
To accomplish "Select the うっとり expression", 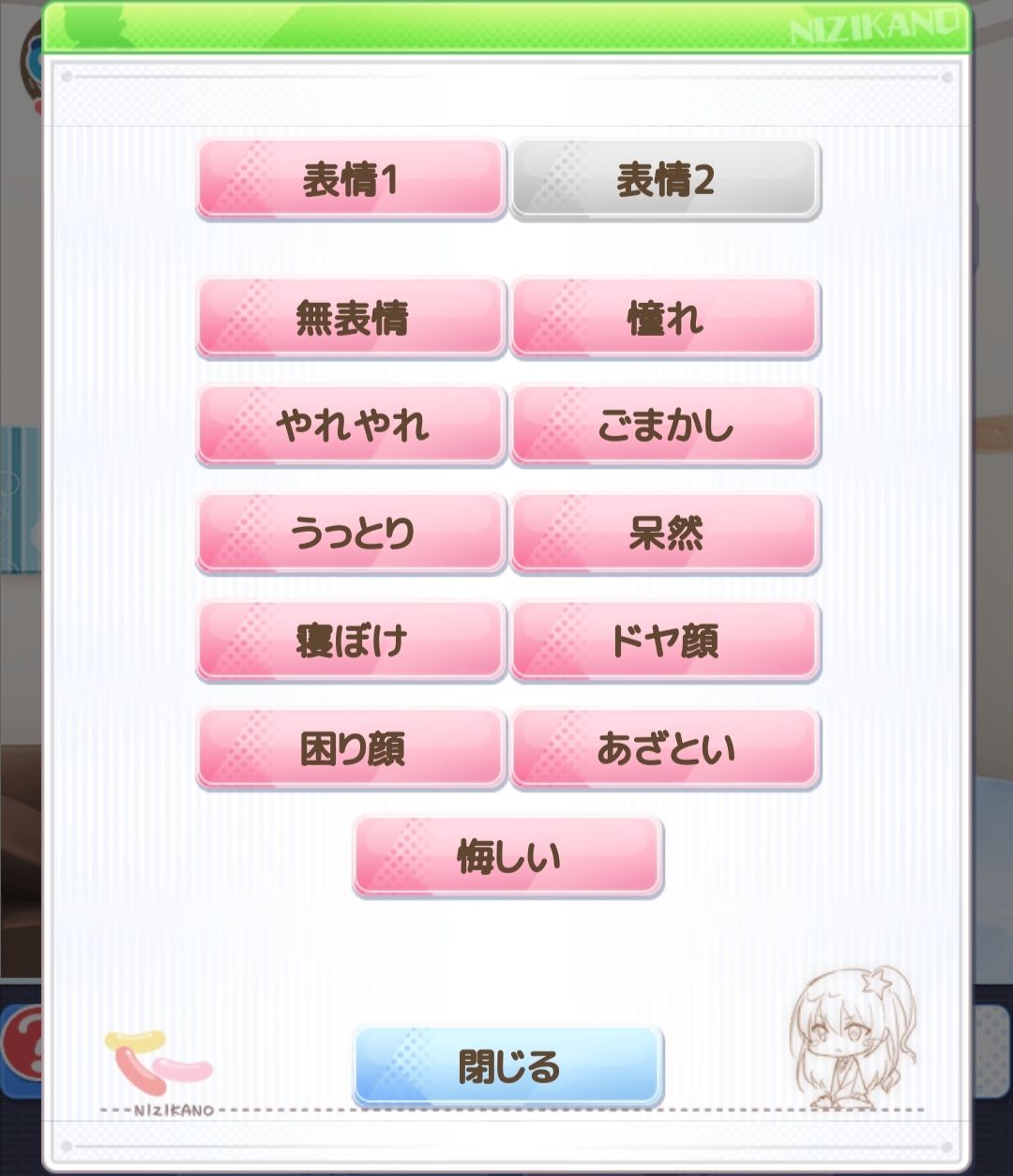I will coord(349,533).
